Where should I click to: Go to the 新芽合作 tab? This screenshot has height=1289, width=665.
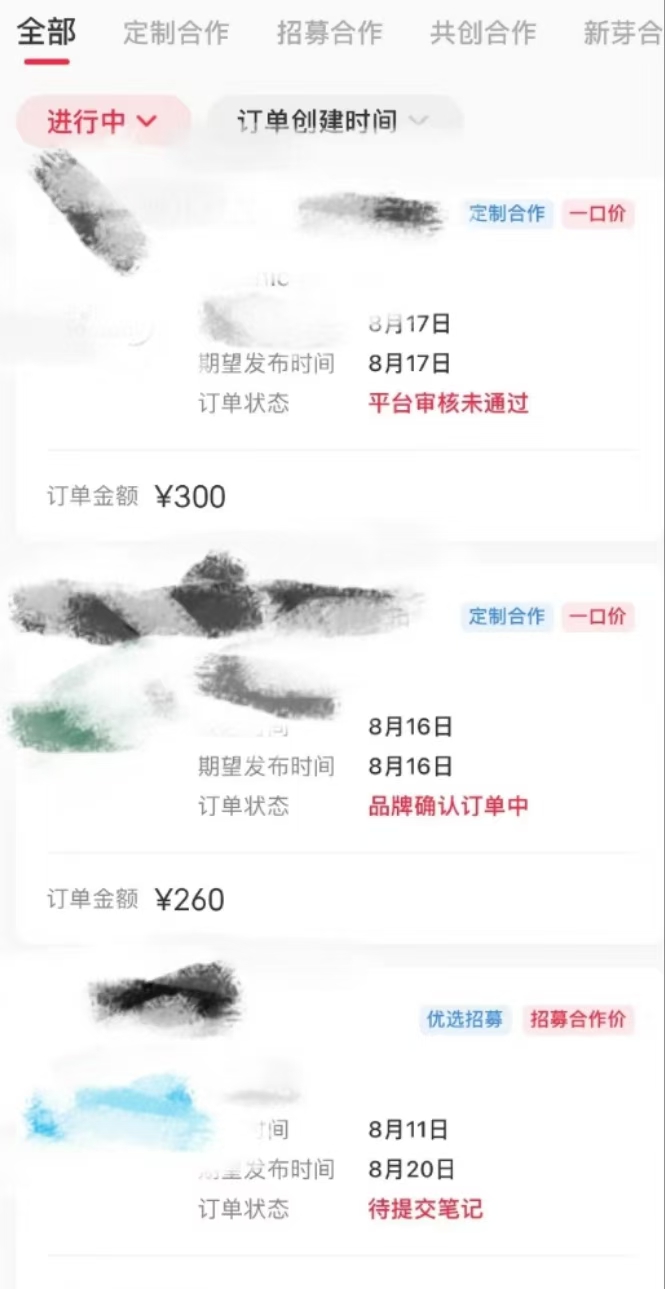click(x=622, y=33)
